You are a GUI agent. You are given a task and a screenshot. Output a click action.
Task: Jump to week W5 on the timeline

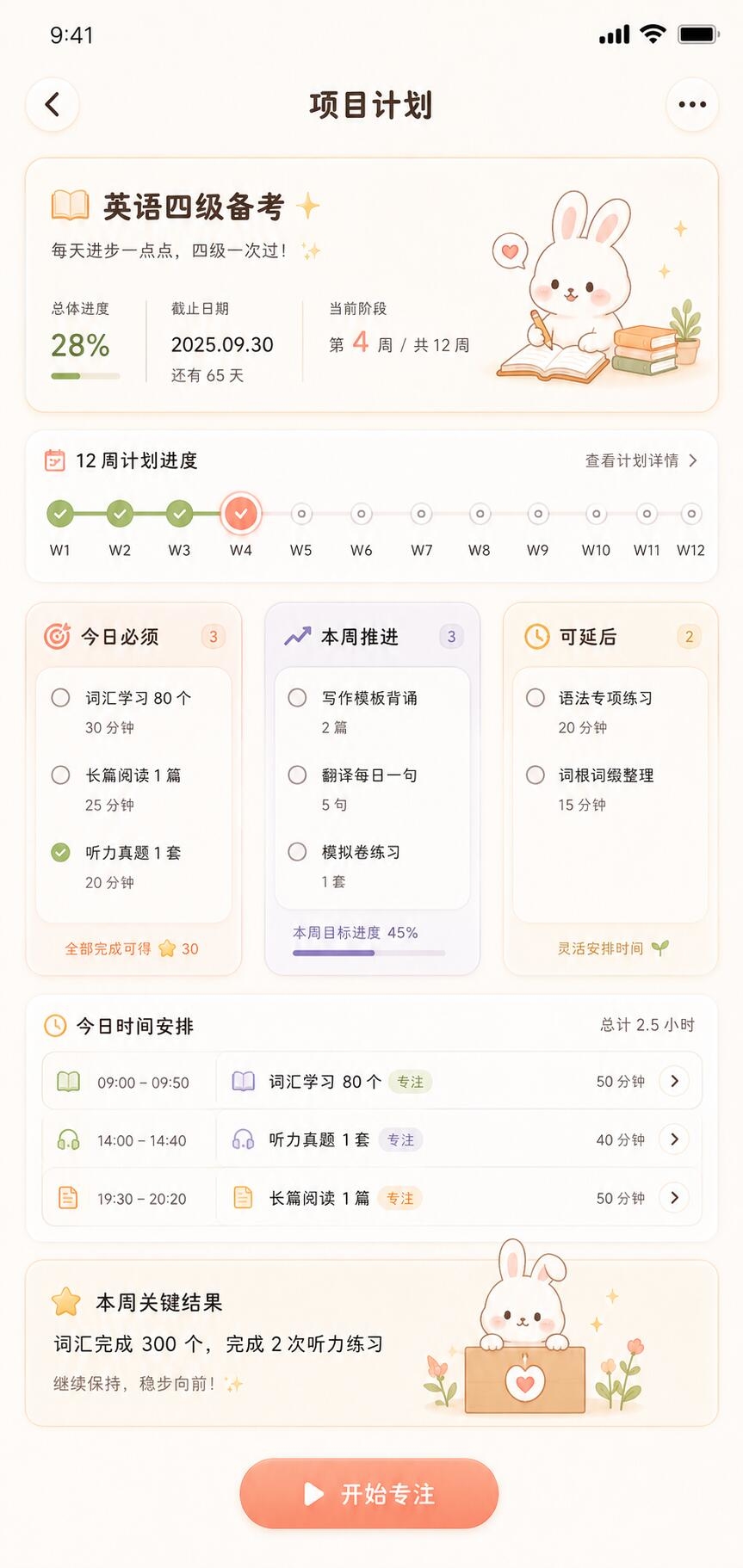pyautogui.click(x=300, y=514)
